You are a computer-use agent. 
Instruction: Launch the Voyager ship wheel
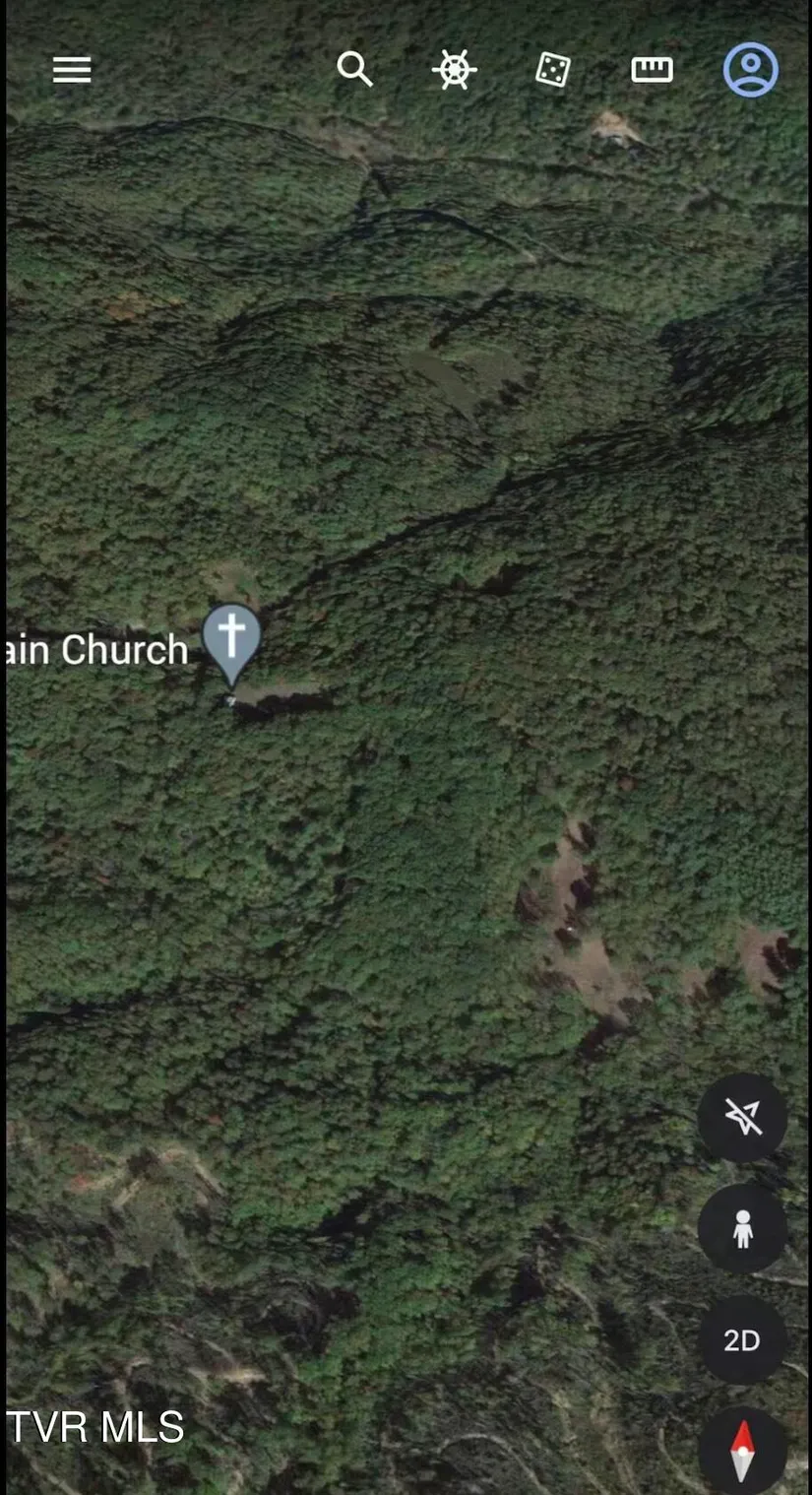(x=454, y=70)
